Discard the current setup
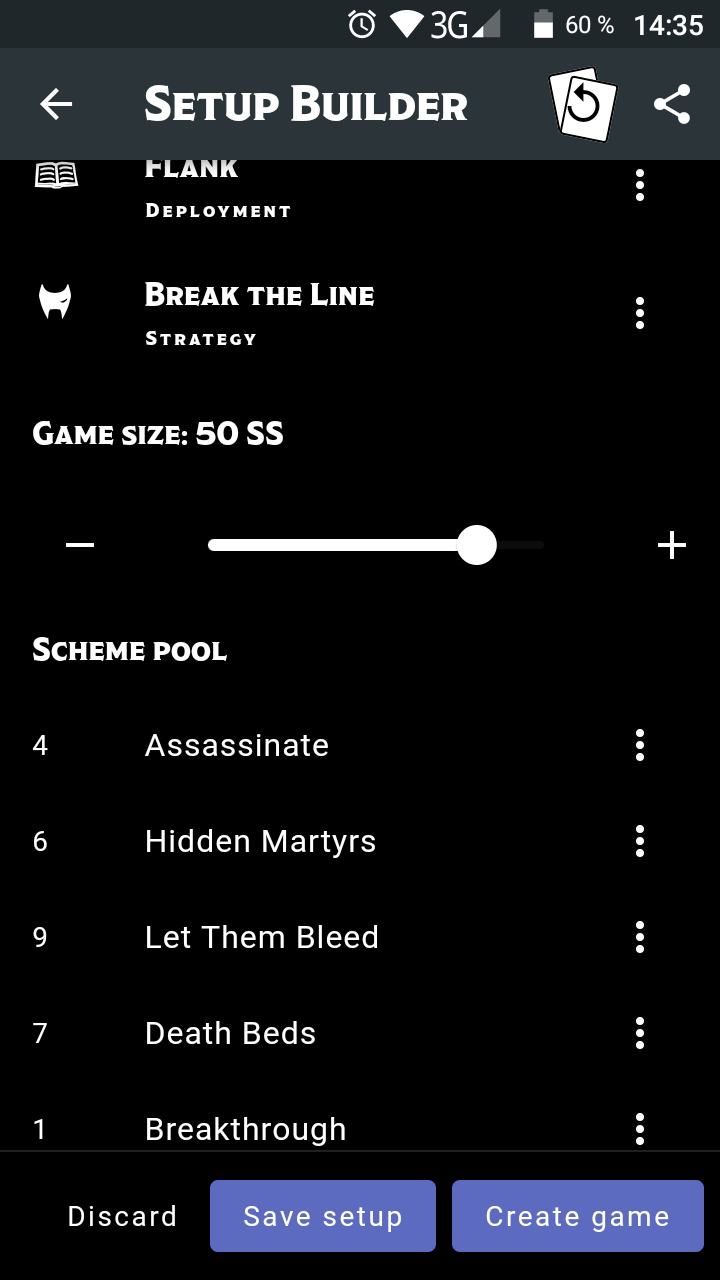720x1280 pixels. click(122, 1216)
